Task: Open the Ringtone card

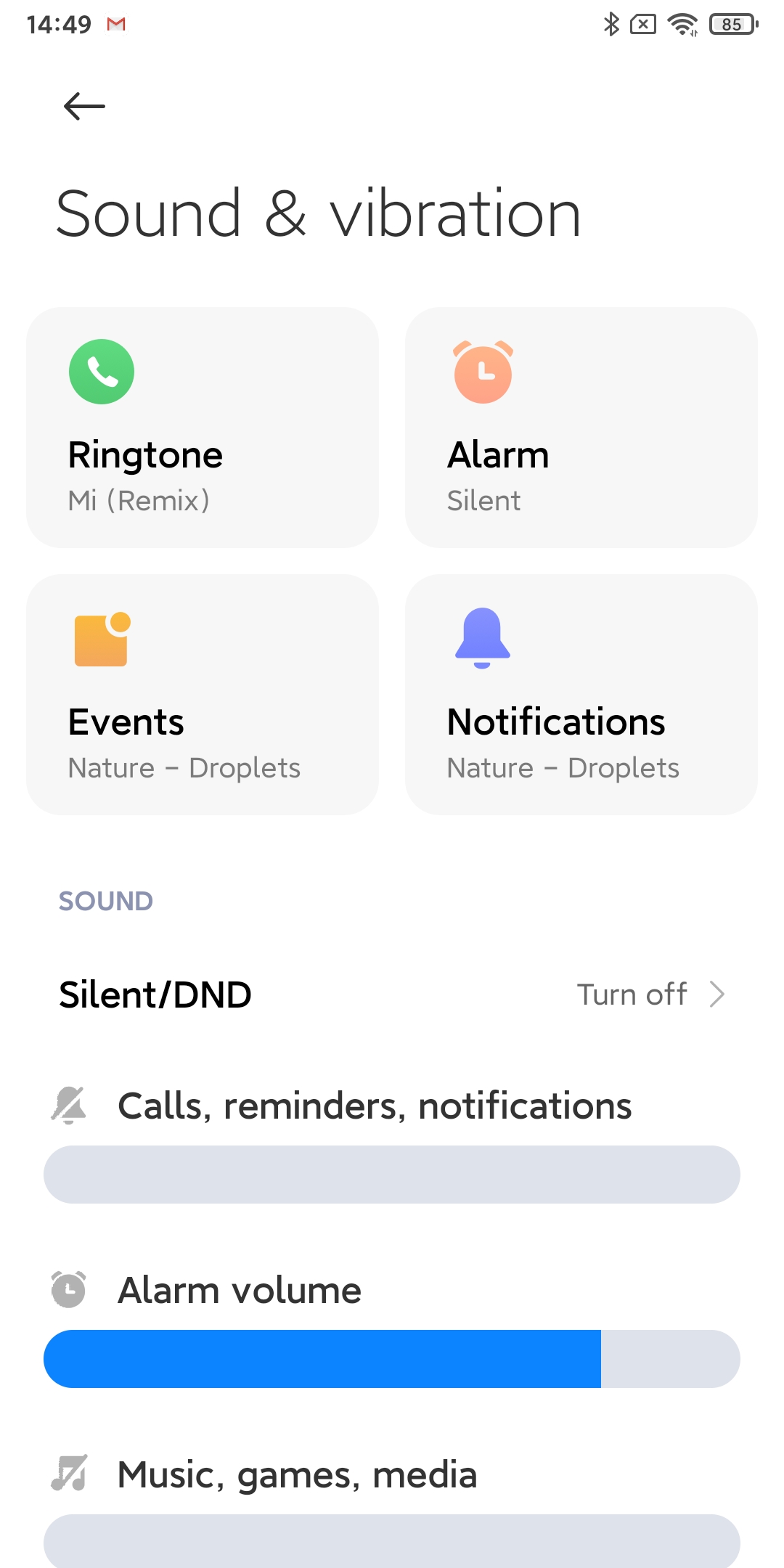Action: (x=203, y=428)
